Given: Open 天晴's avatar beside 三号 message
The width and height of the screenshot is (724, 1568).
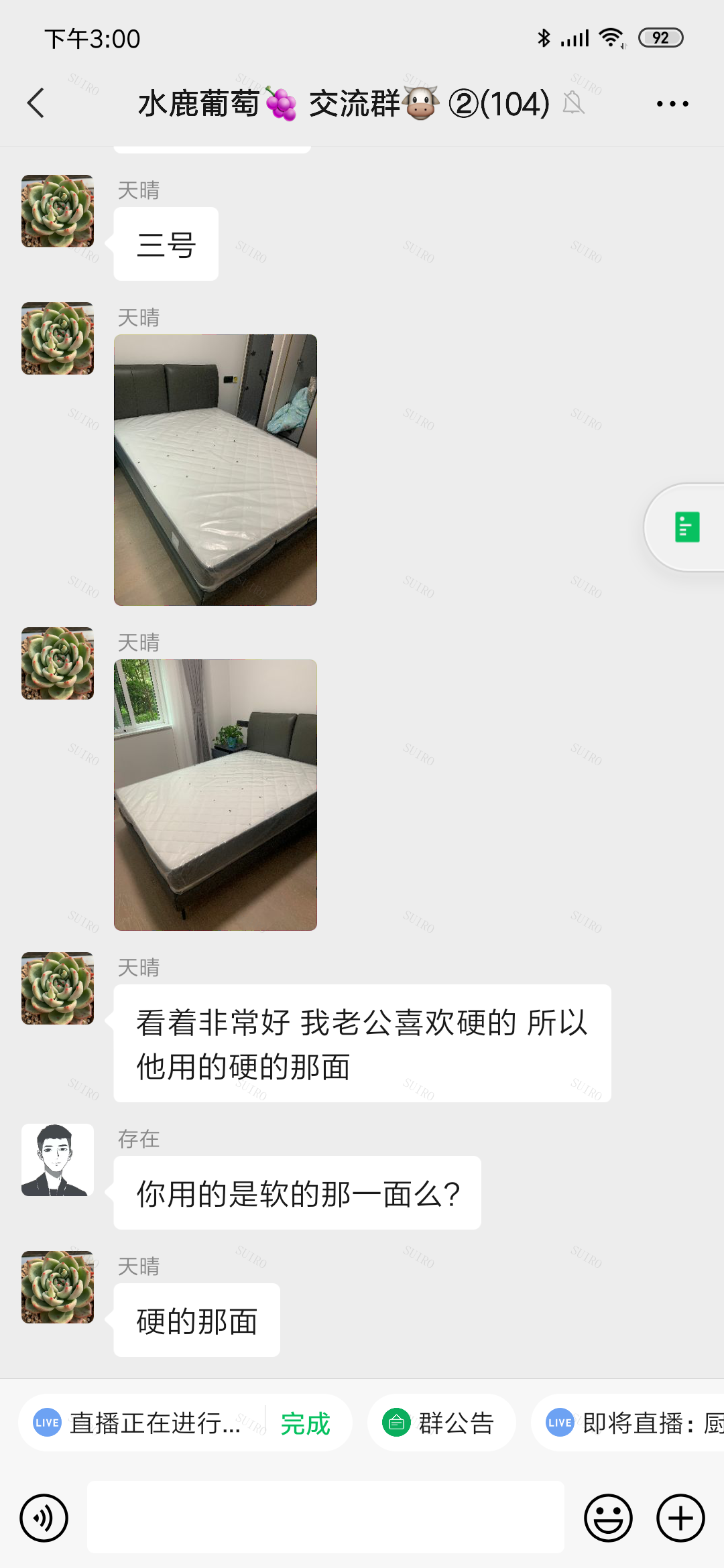Looking at the screenshot, I should pos(58,211).
